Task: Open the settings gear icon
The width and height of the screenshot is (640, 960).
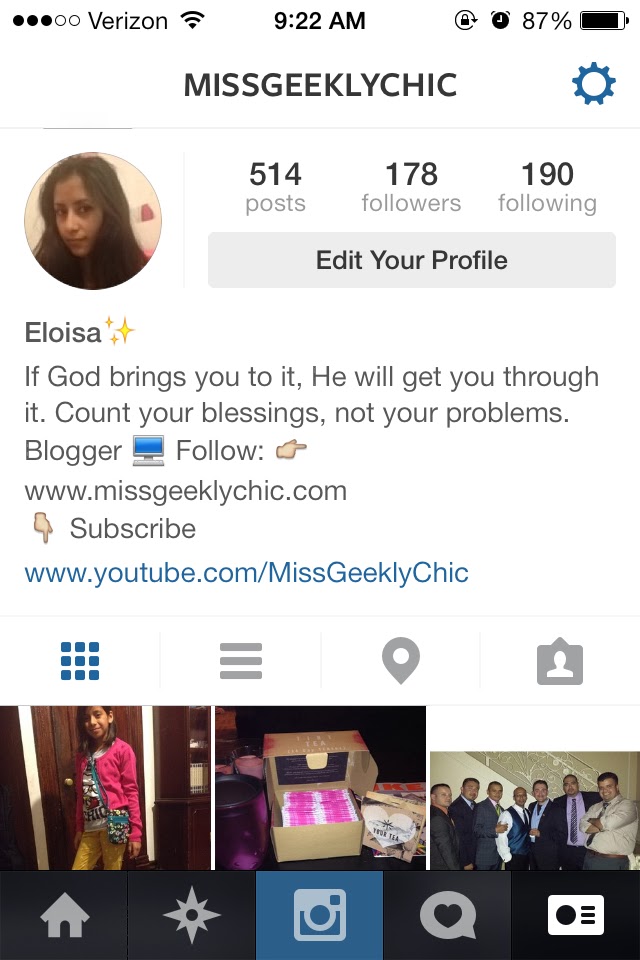Action: (593, 84)
